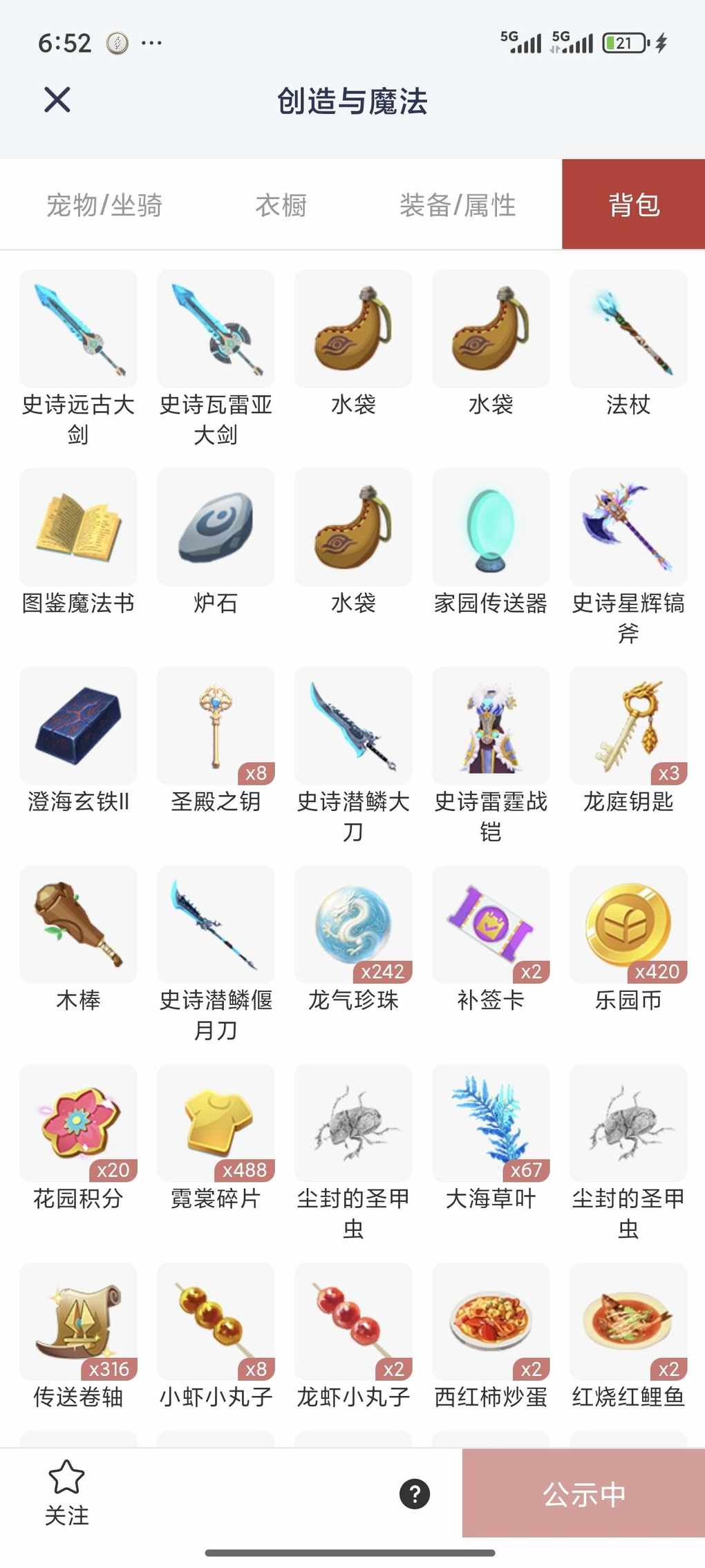Open the 装备/属性 tab
Image resolution: width=705 pixels, height=1568 pixels.
click(458, 205)
